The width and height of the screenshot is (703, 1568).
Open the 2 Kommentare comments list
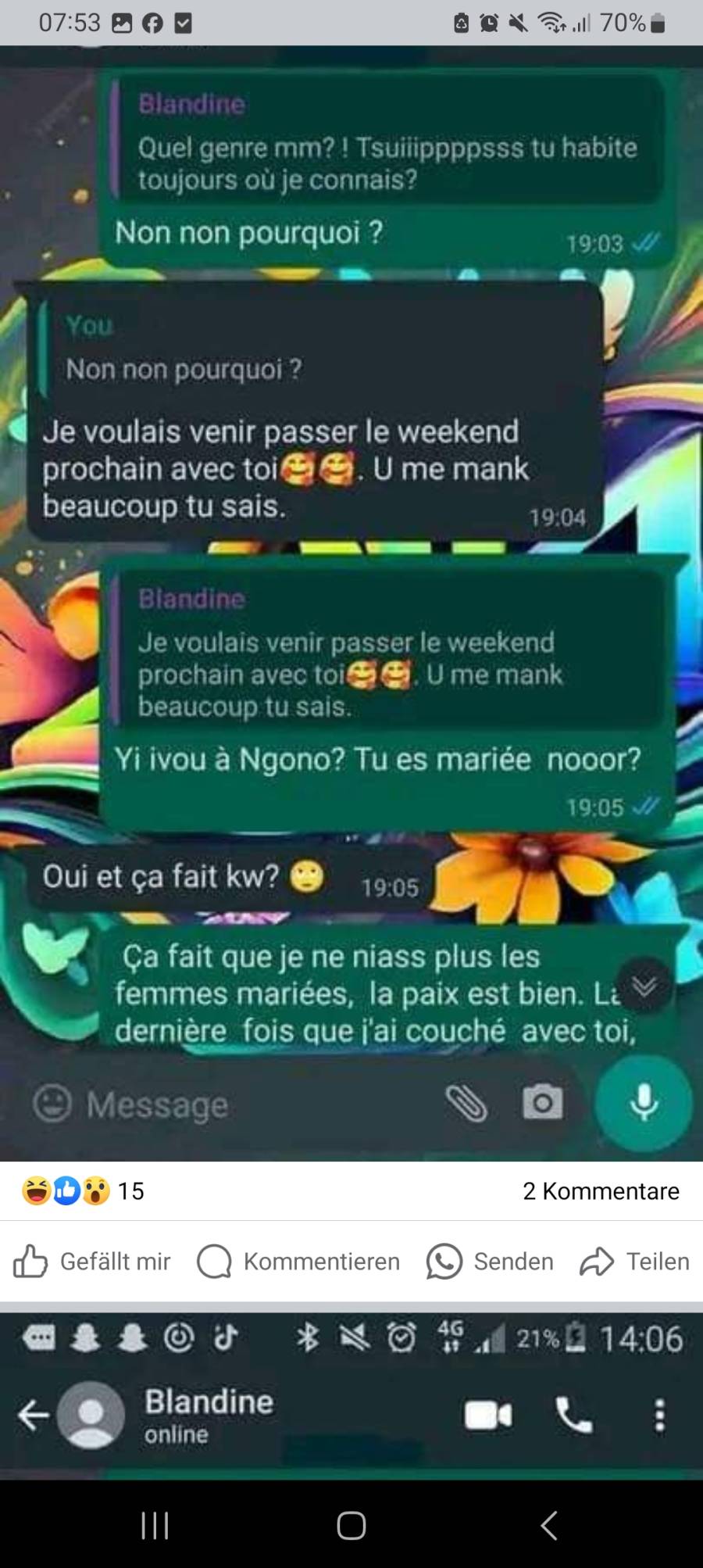601,1191
